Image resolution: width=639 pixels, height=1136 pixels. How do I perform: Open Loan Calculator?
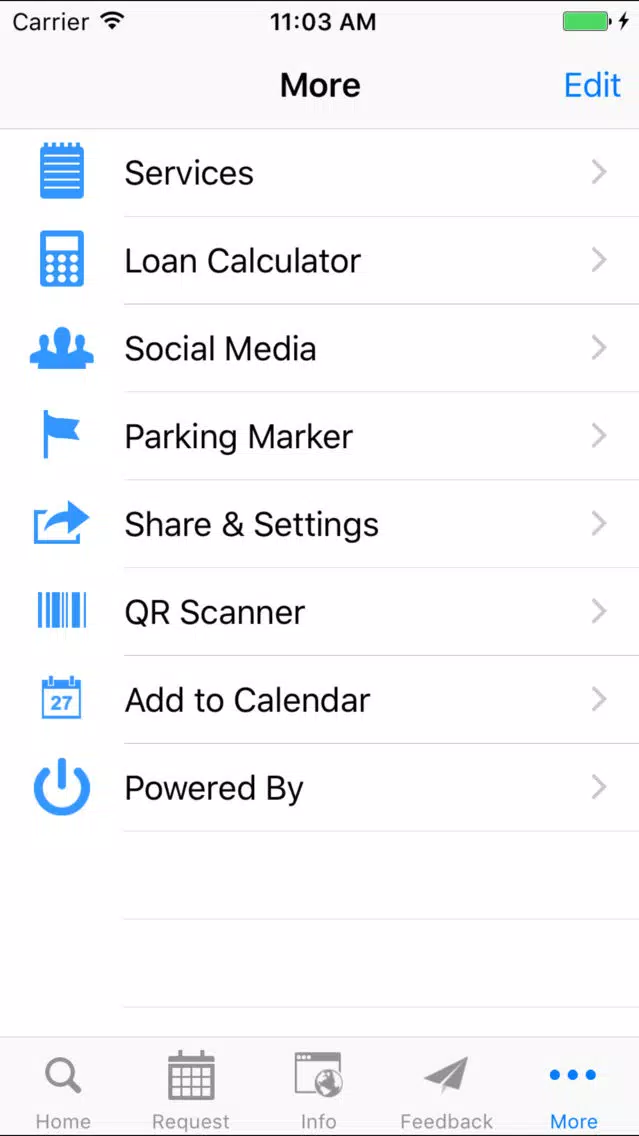[320, 261]
